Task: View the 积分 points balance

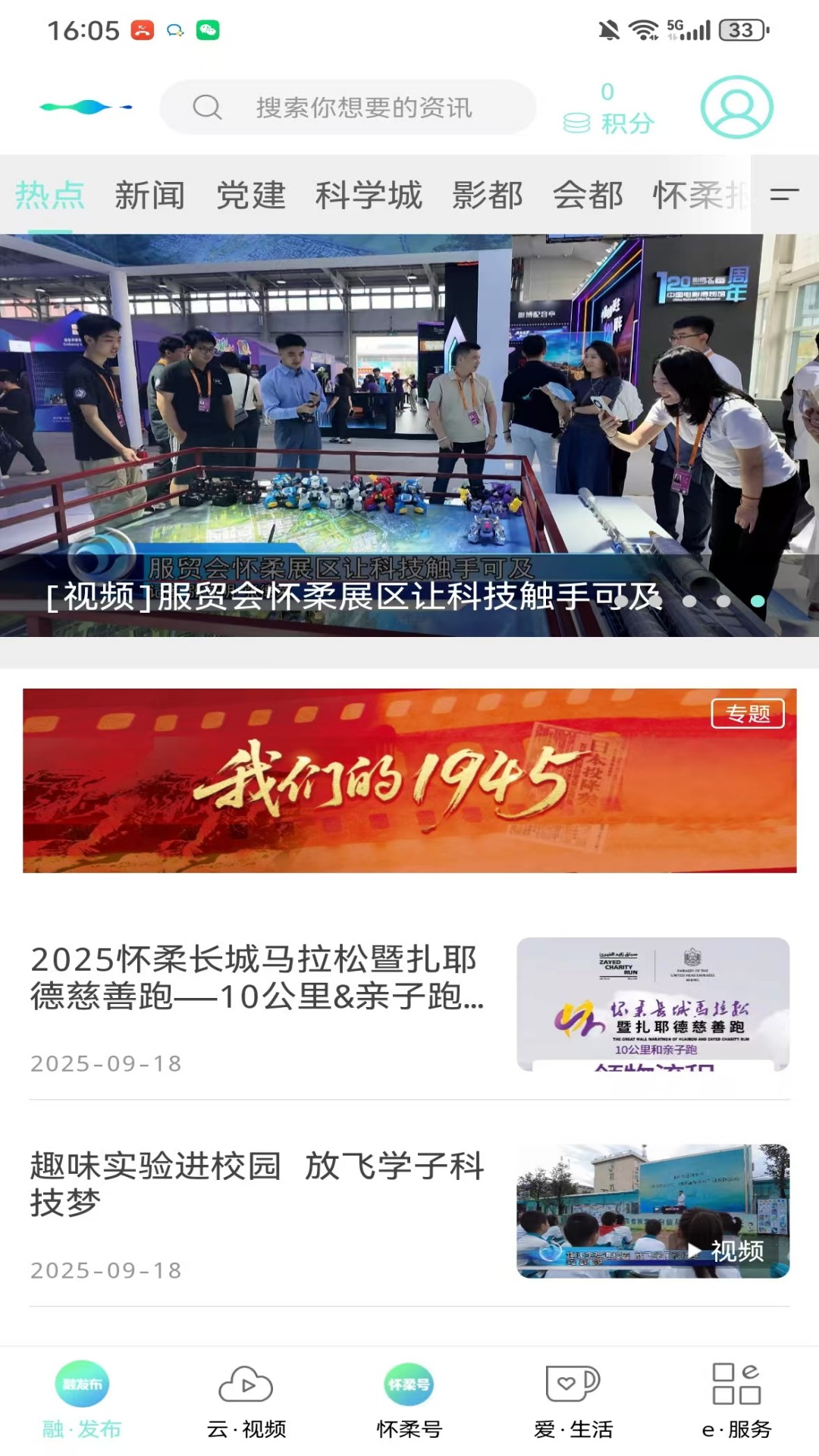Action: point(609,108)
